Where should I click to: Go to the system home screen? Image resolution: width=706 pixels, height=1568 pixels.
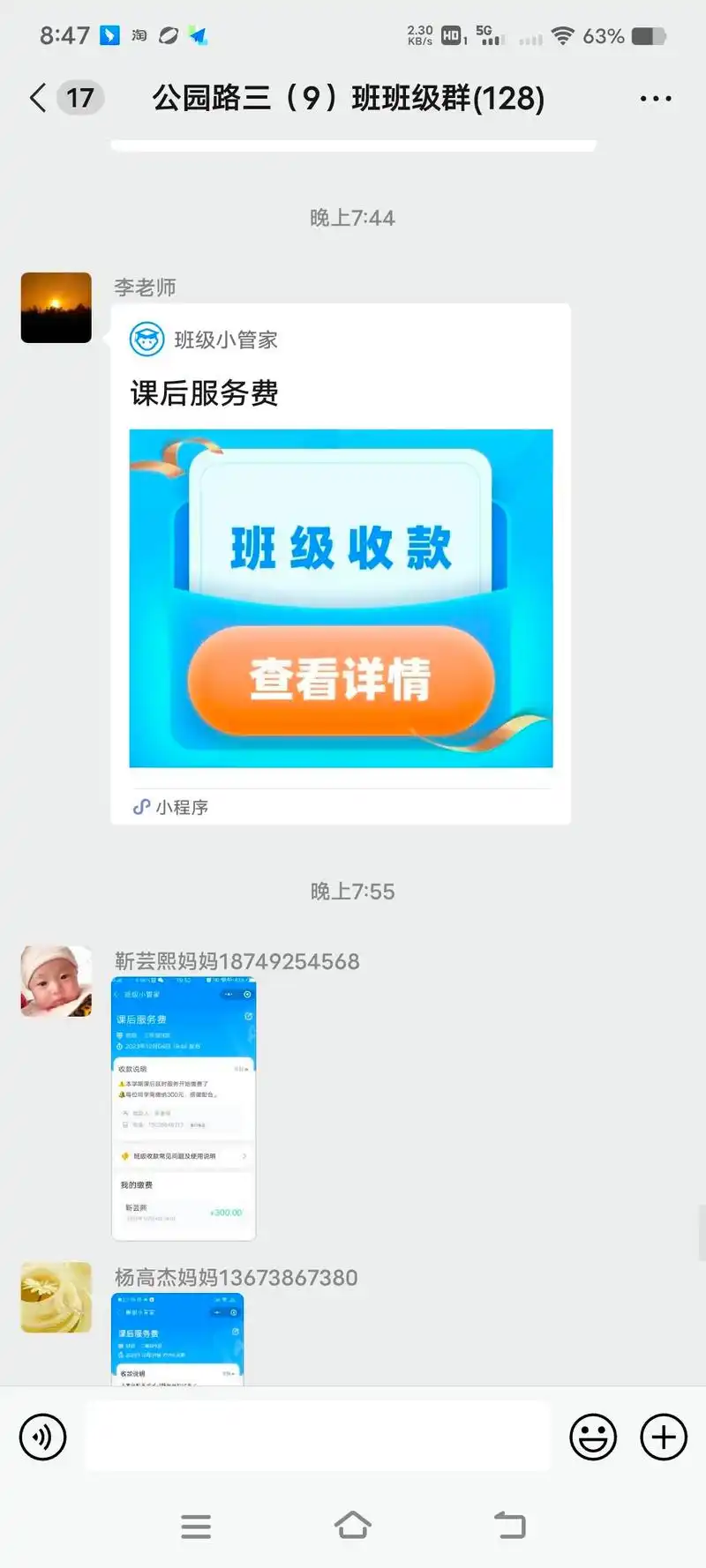tap(353, 1526)
